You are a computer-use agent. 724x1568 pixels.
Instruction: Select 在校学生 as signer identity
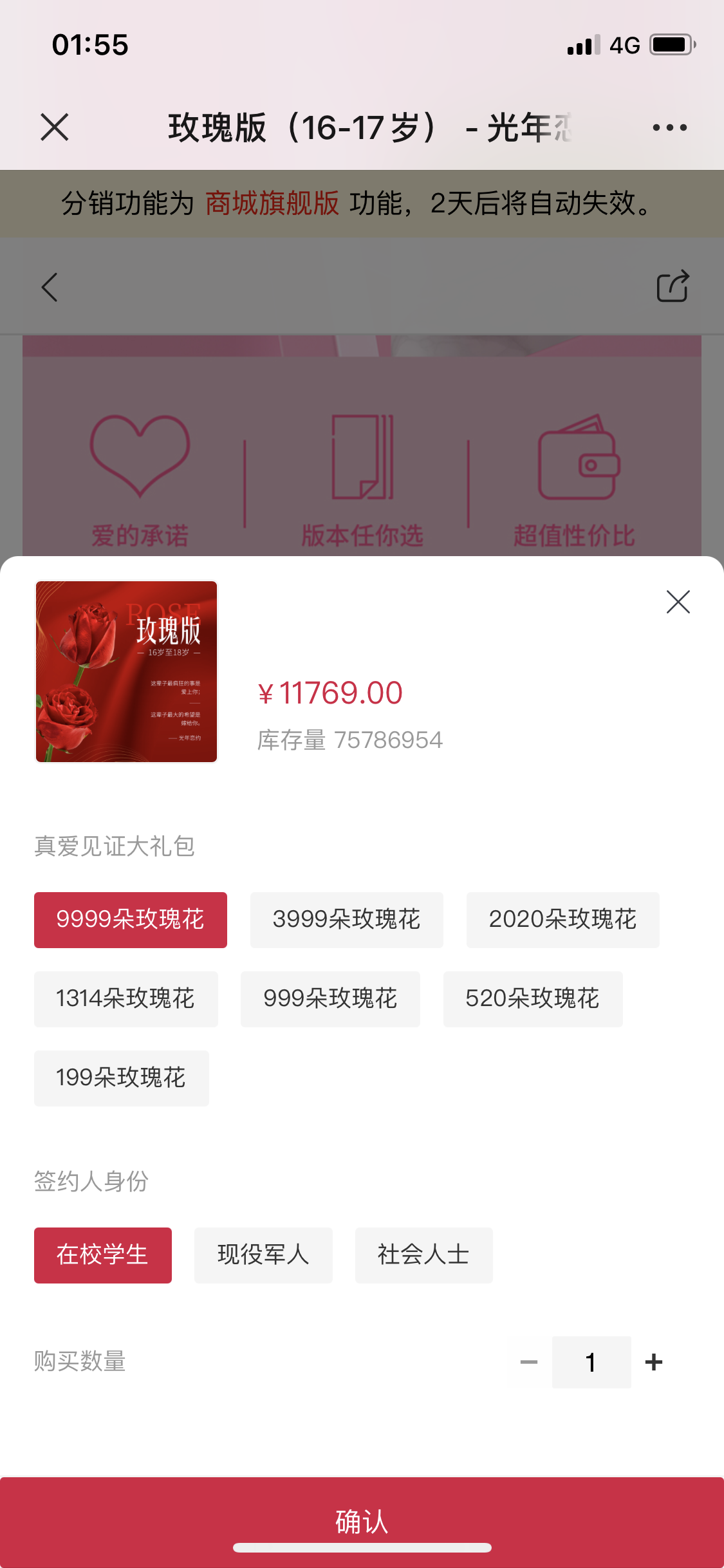pyautogui.click(x=102, y=1255)
